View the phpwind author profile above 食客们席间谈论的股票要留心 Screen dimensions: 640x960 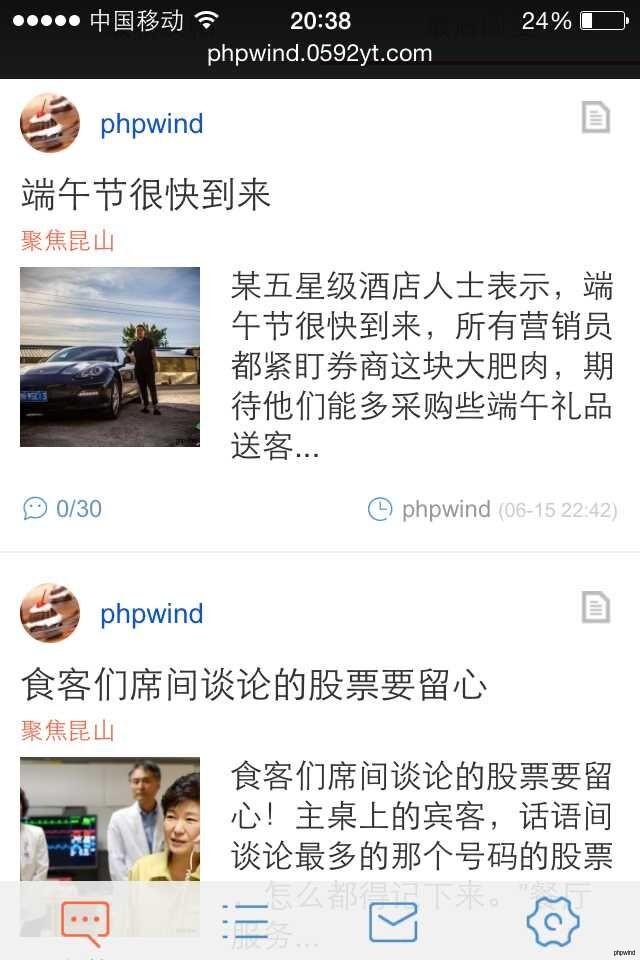(x=151, y=614)
